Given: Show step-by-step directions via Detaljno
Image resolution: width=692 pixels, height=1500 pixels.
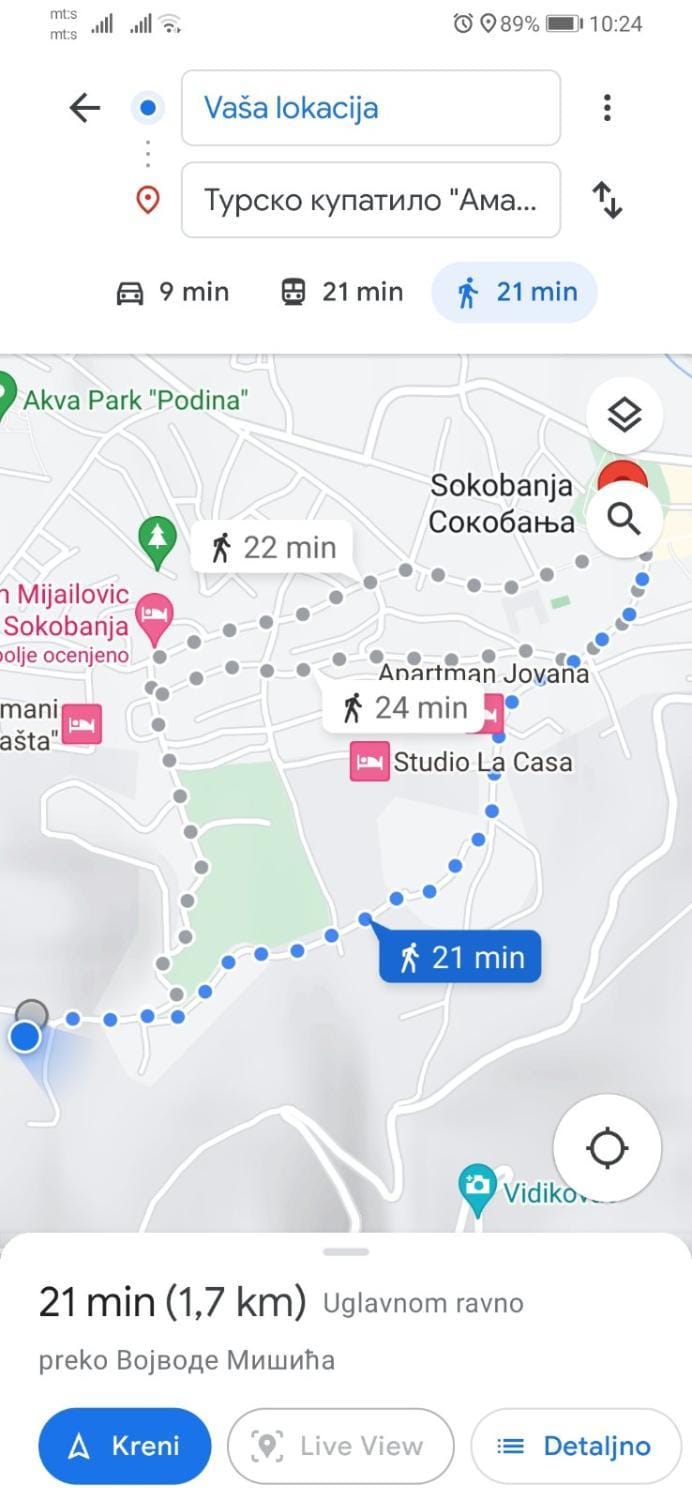Looking at the screenshot, I should [575, 1445].
